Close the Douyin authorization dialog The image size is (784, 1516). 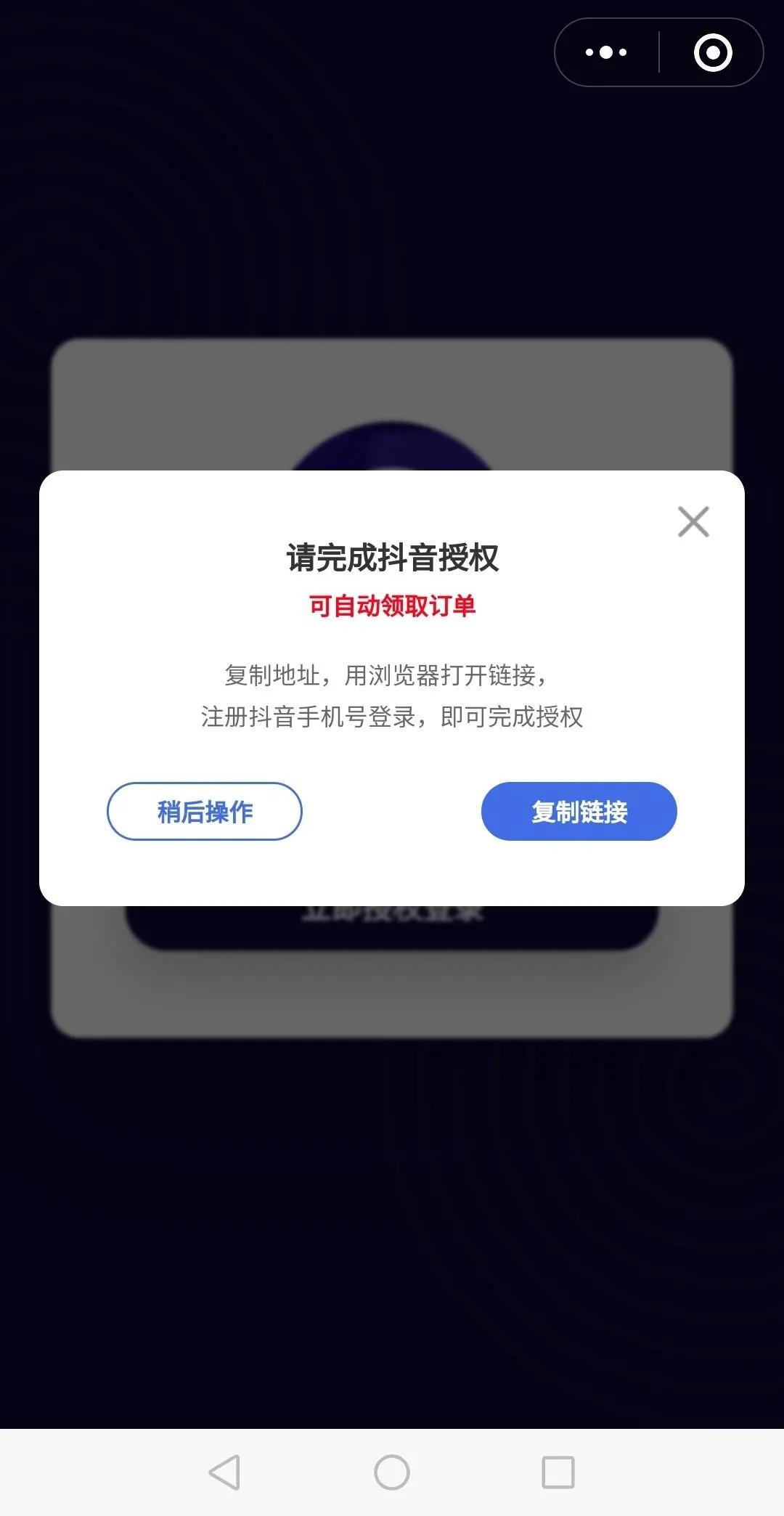pyautogui.click(x=693, y=521)
